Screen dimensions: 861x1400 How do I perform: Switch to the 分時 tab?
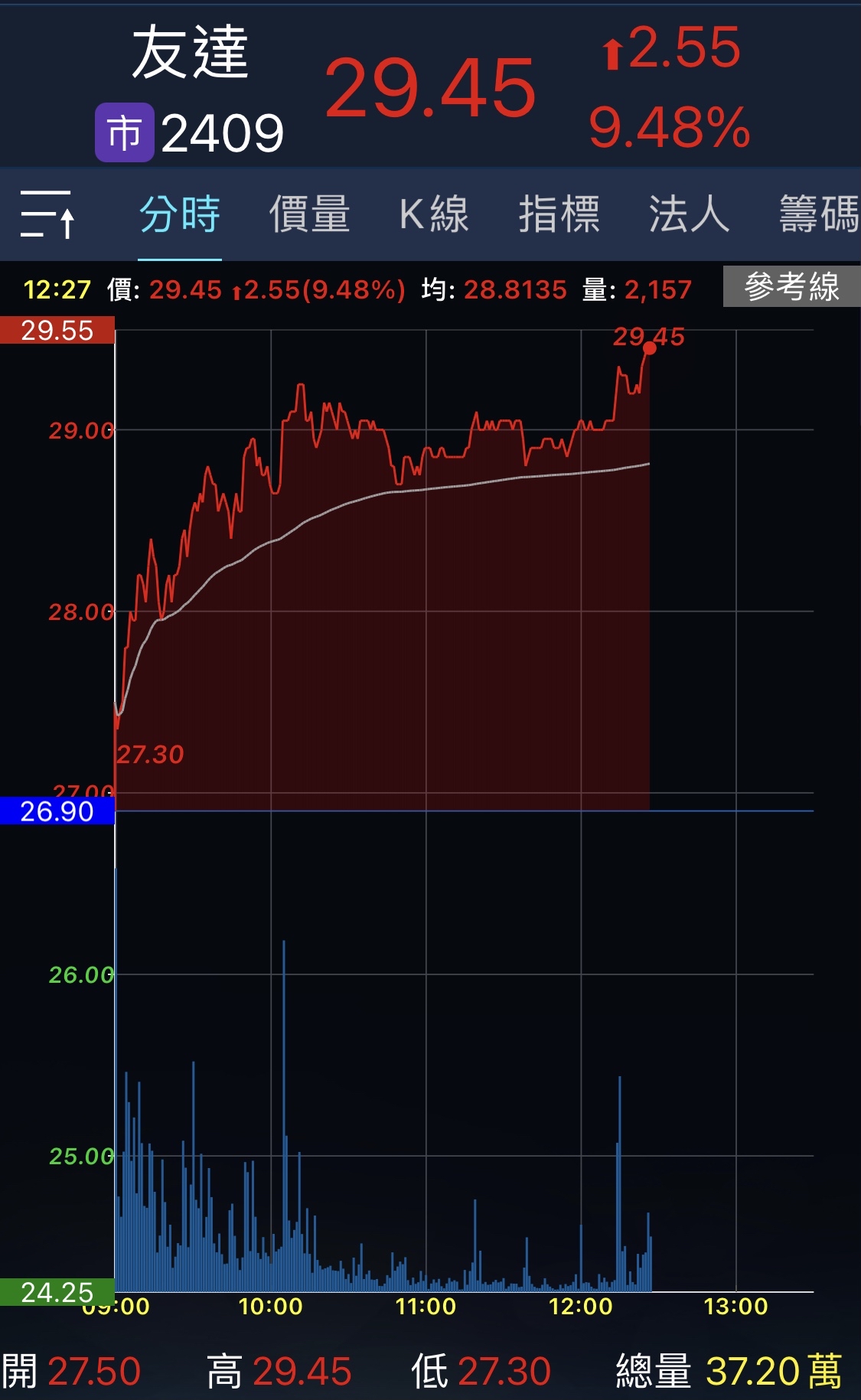pyautogui.click(x=180, y=214)
